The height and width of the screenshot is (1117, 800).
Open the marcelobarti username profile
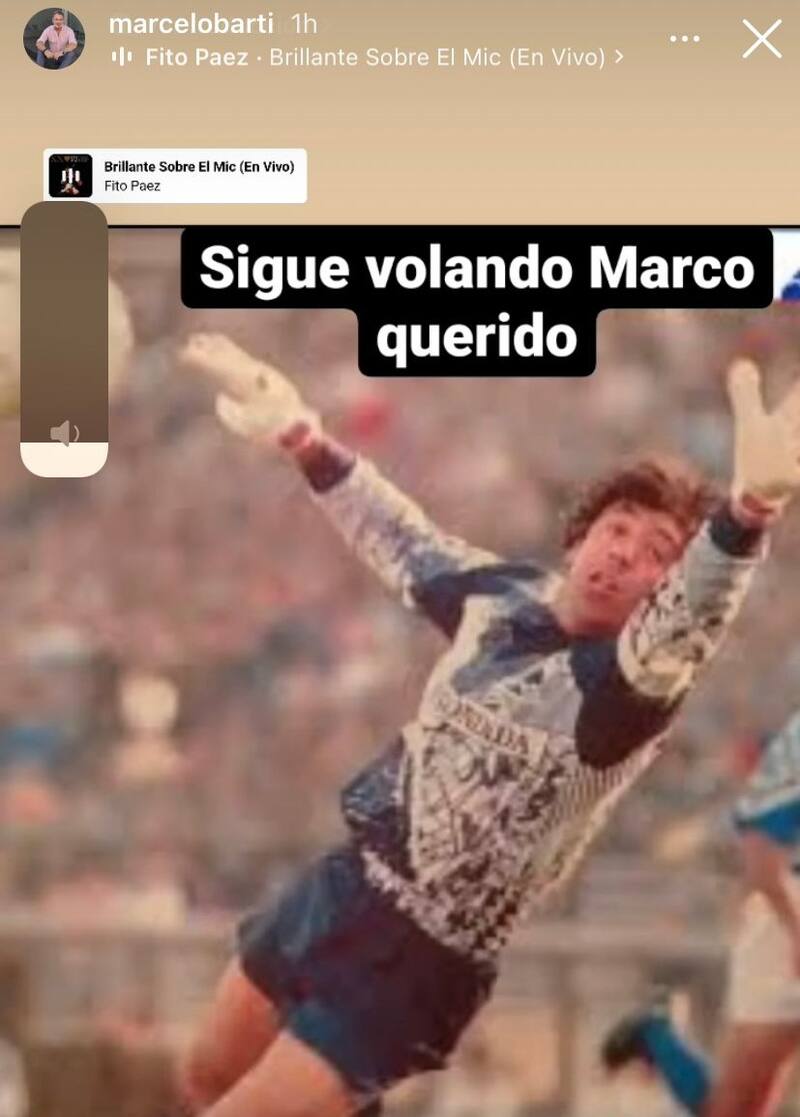pyautogui.click(x=190, y=24)
